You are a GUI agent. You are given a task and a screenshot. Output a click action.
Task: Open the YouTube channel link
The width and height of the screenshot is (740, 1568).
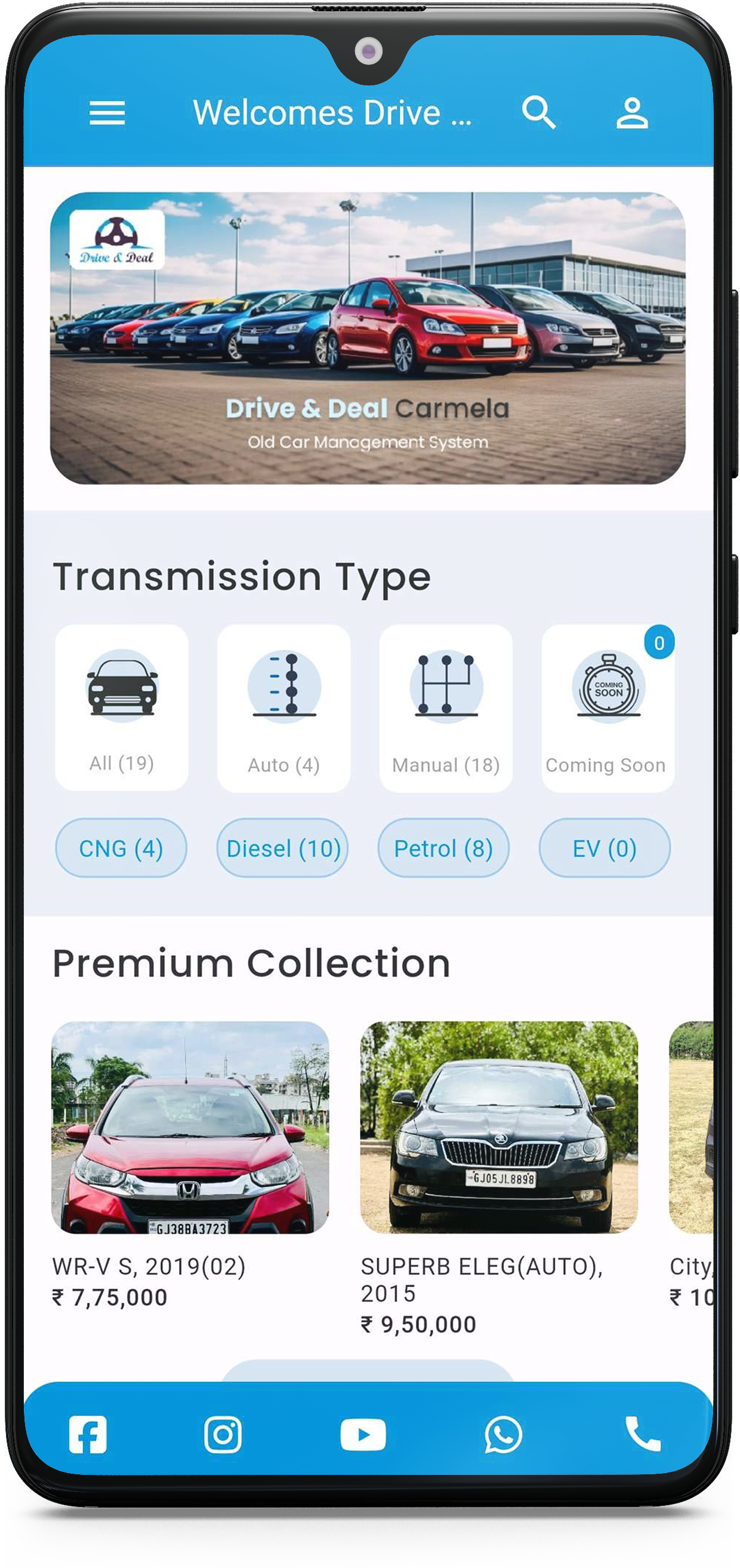click(363, 1435)
